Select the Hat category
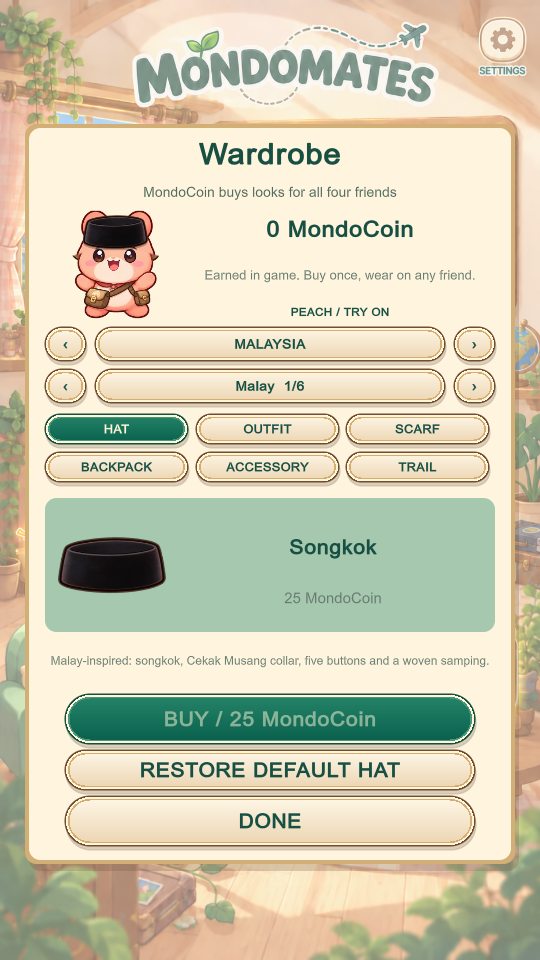The height and width of the screenshot is (960, 540). [x=116, y=429]
